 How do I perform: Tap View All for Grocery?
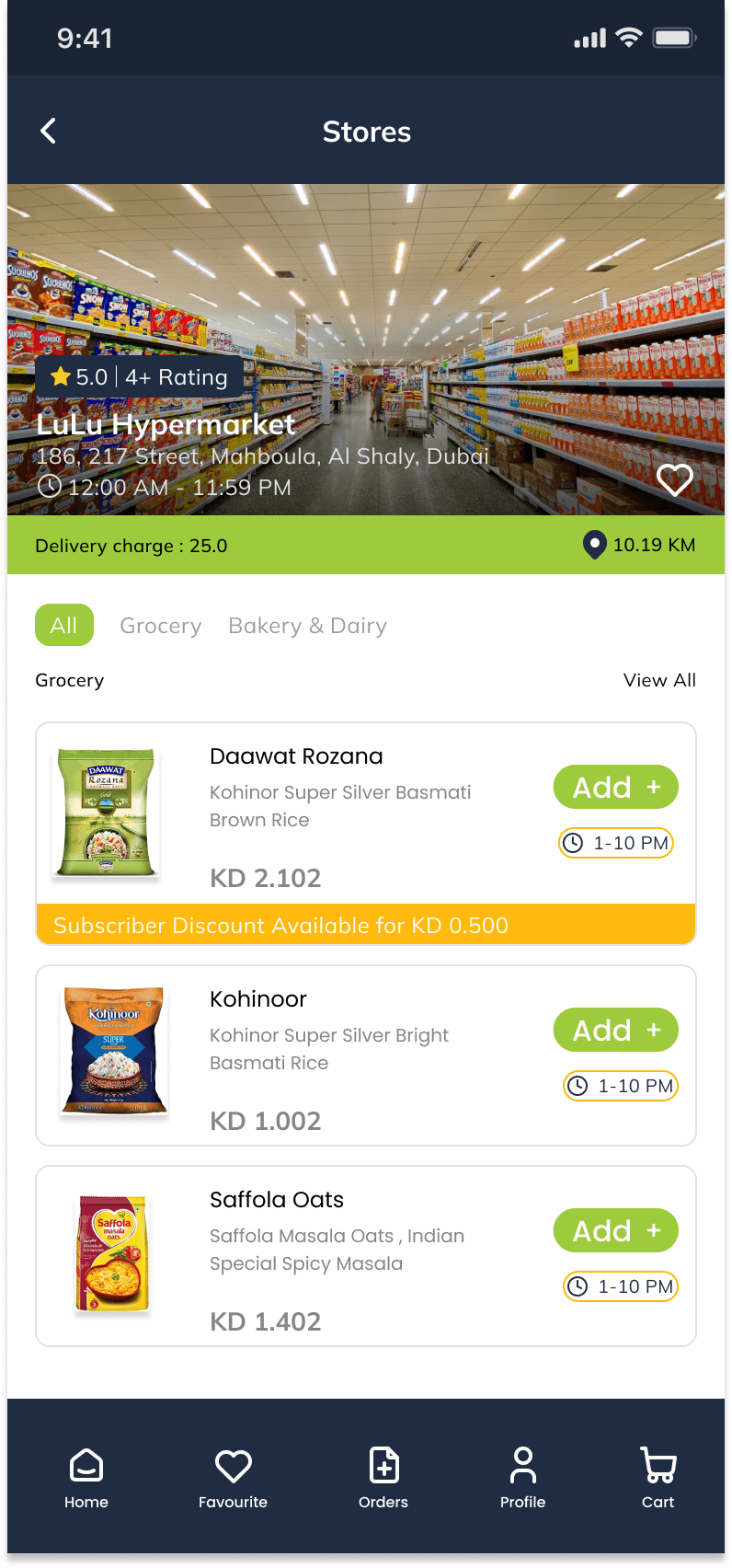tap(659, 680)
